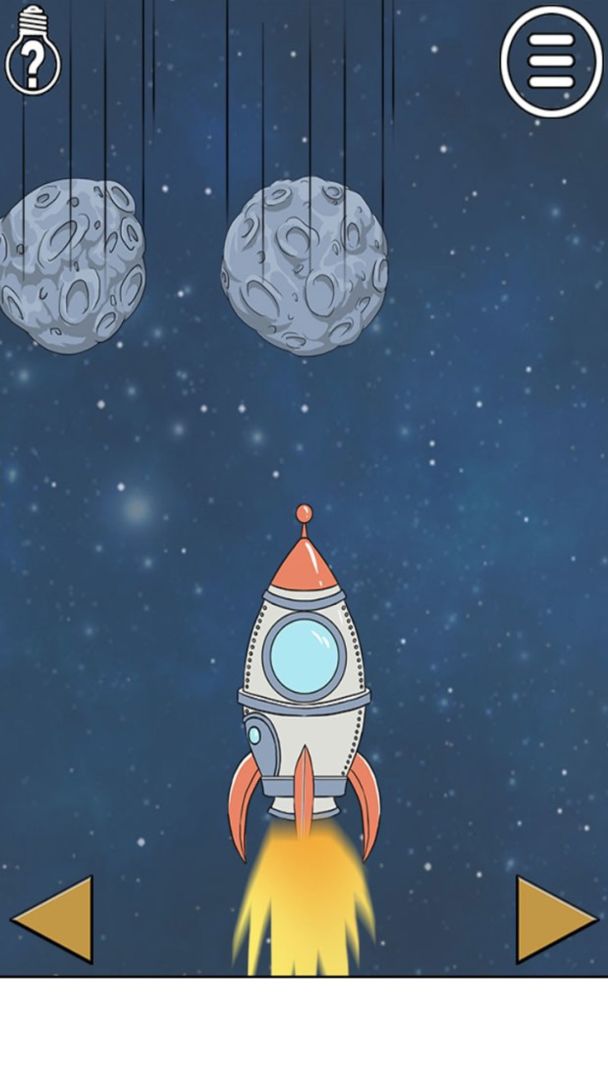Tap the left arrow to steer left
Screen dimensions: 608x1080
(56, 920)
